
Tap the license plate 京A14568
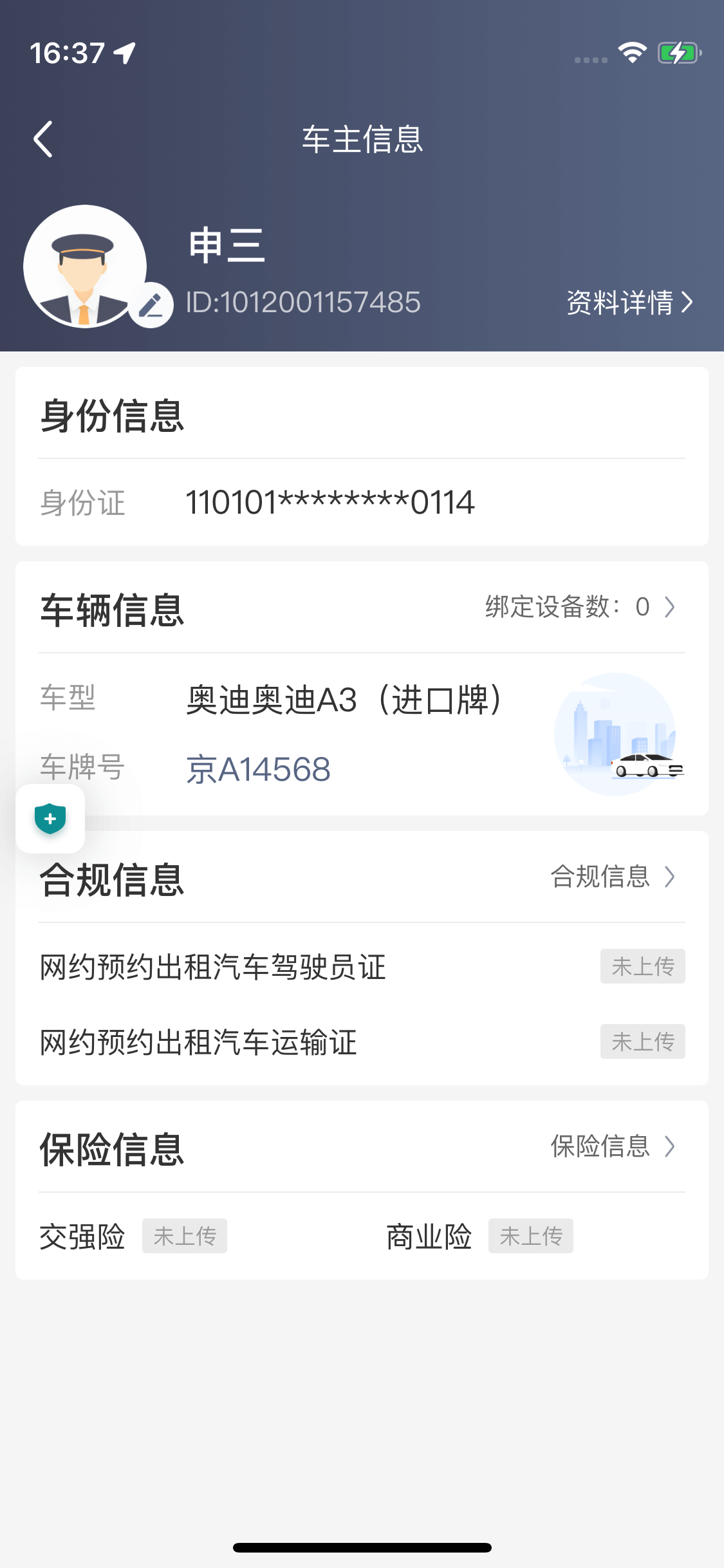click(258, 770)
